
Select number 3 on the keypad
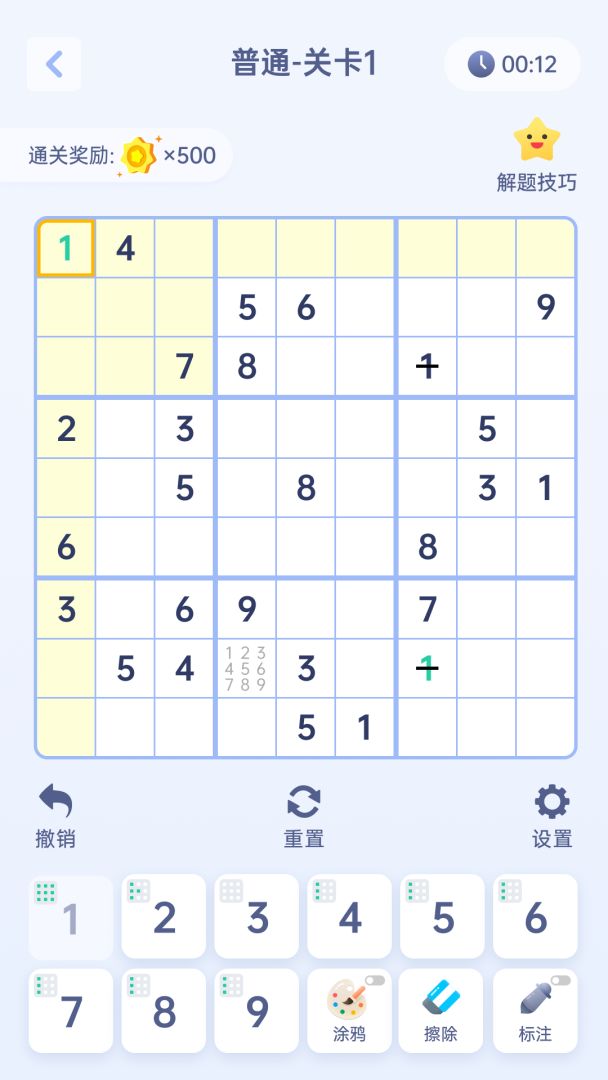tap(257, 917)
